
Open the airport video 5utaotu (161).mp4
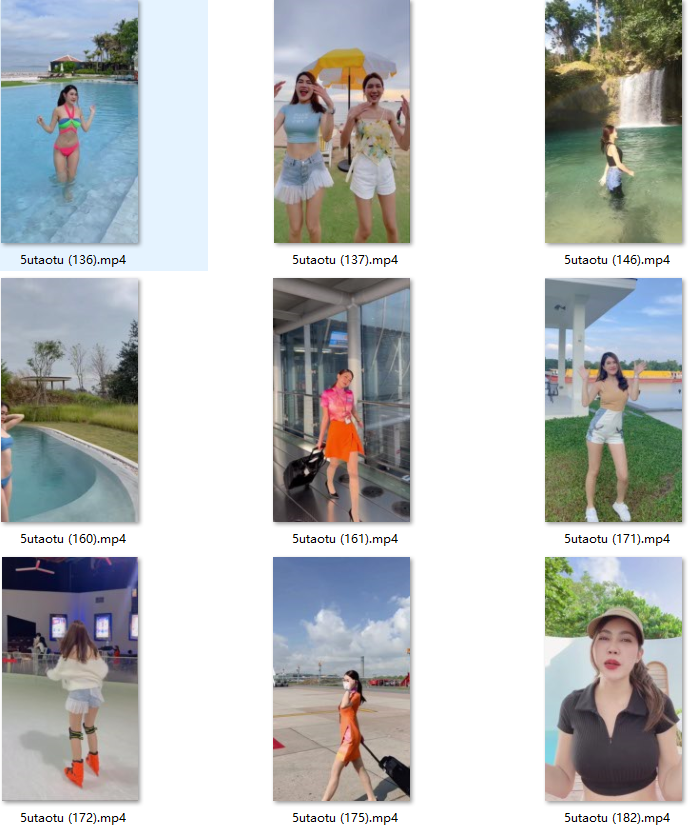[342, 400]
